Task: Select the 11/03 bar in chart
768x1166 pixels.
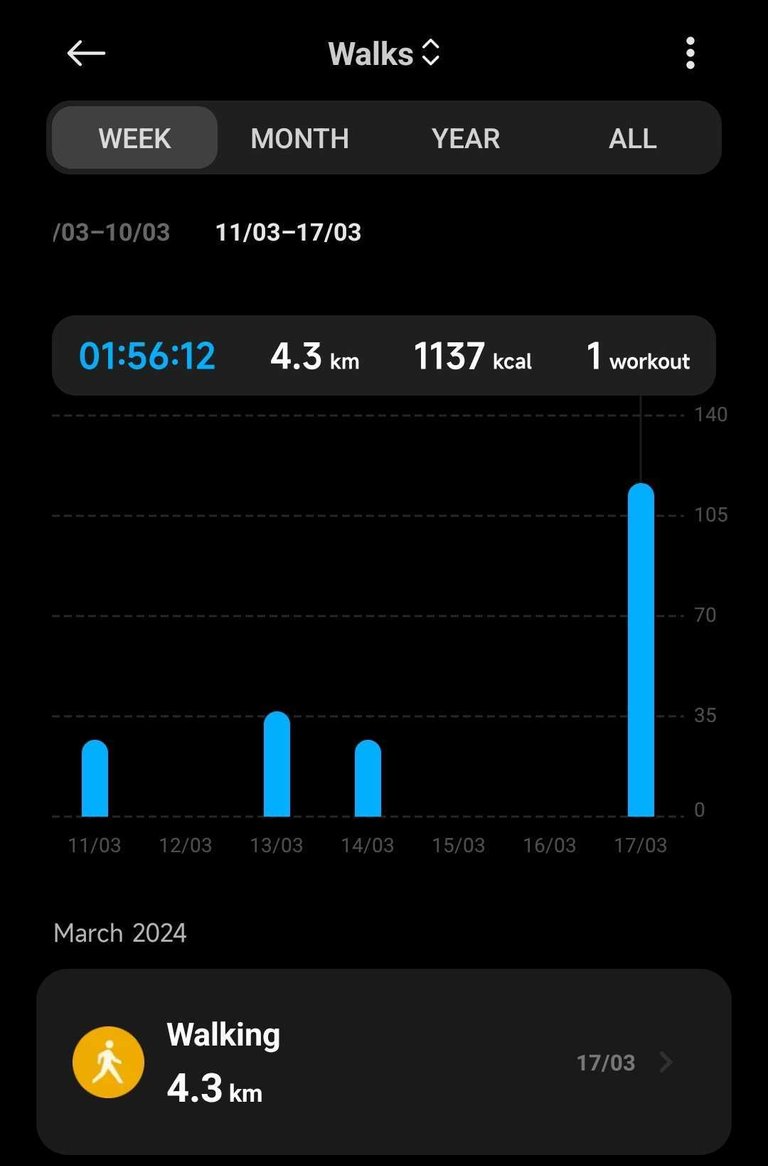Action: coord(95,779)
